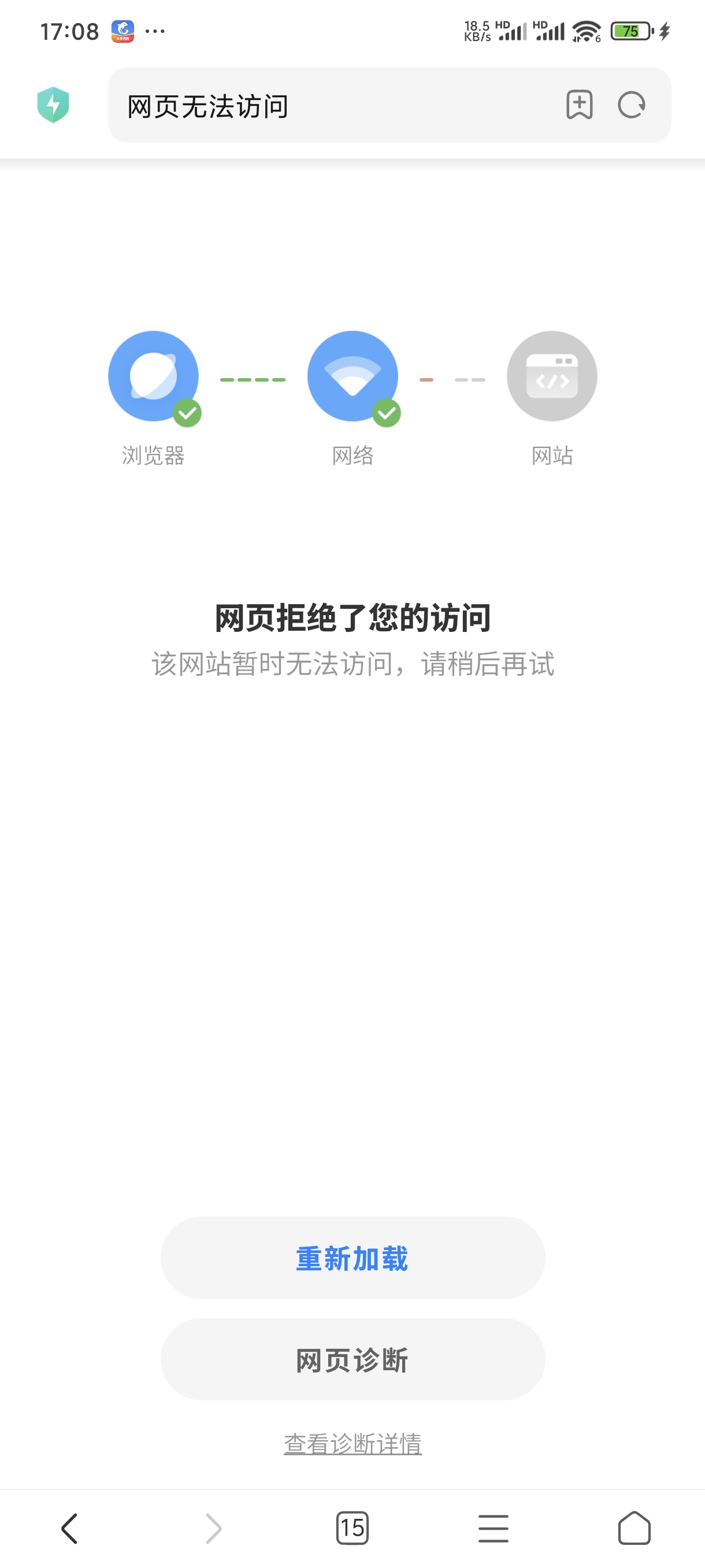Refresh the page from the address bar
Viewport: 705px width, 1568px height.
pos(632,105)
